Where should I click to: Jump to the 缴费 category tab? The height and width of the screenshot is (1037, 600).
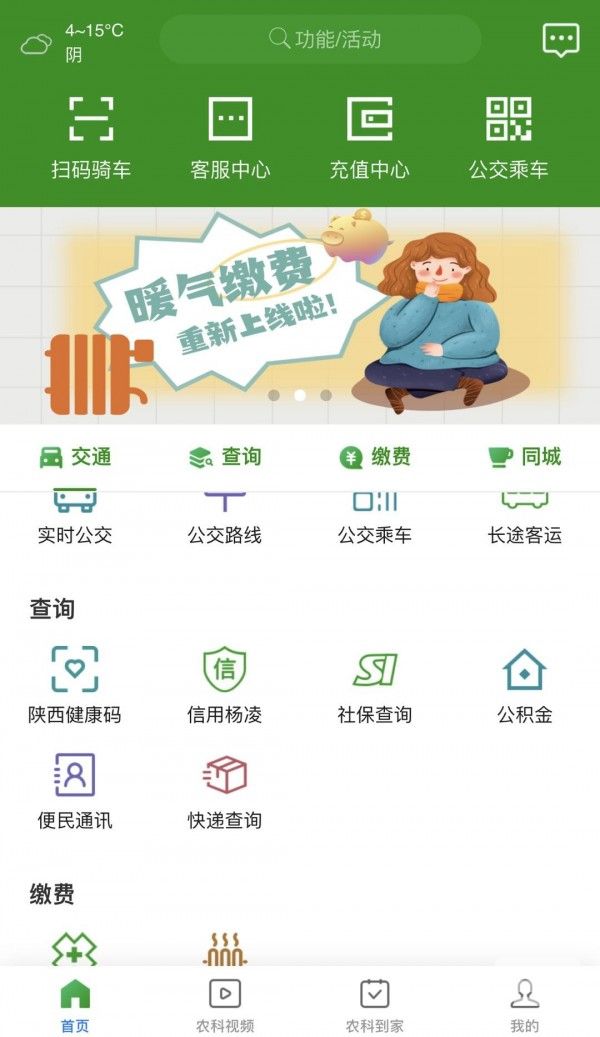375,457
